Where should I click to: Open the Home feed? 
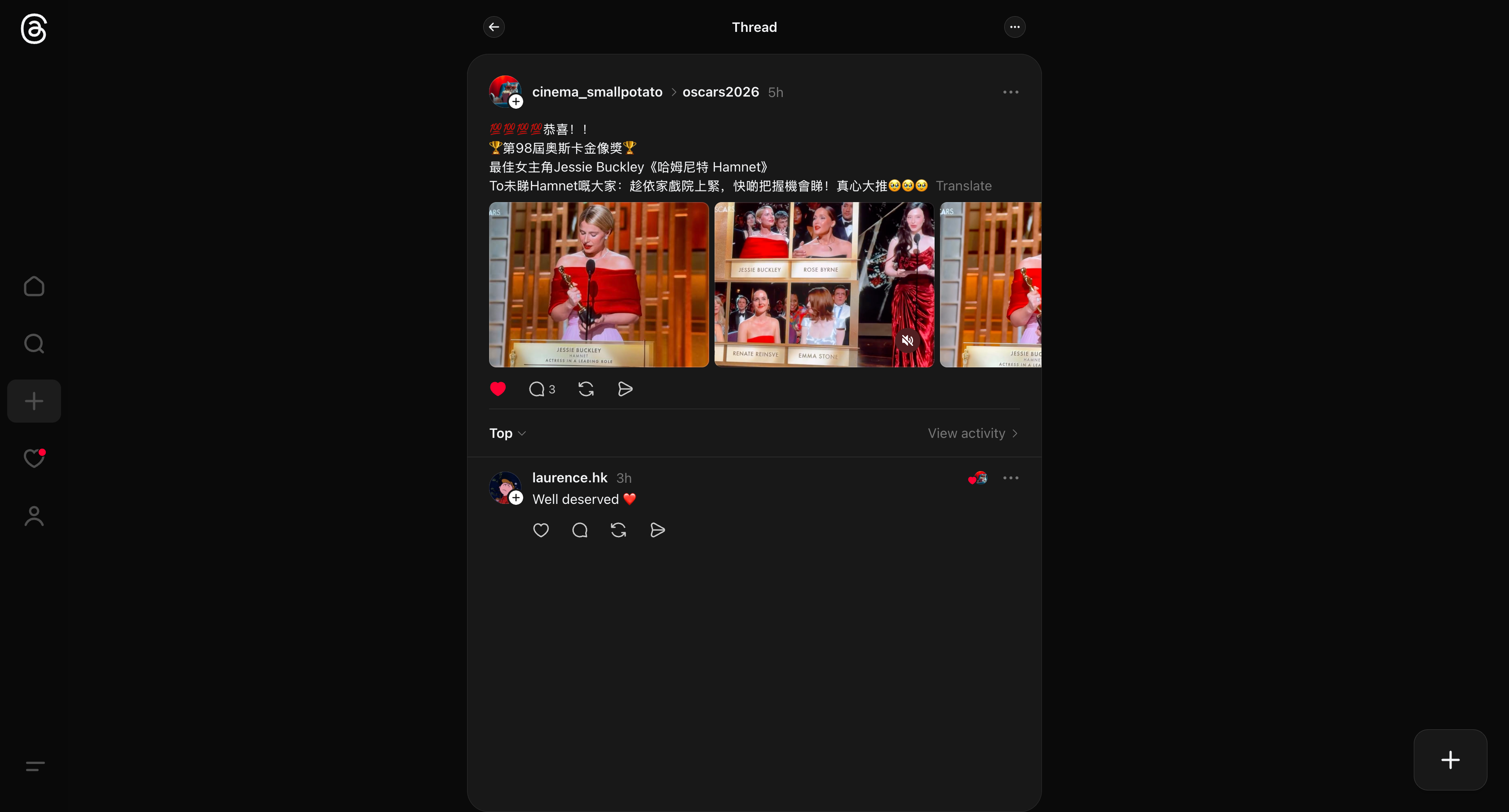coord(34,287)
